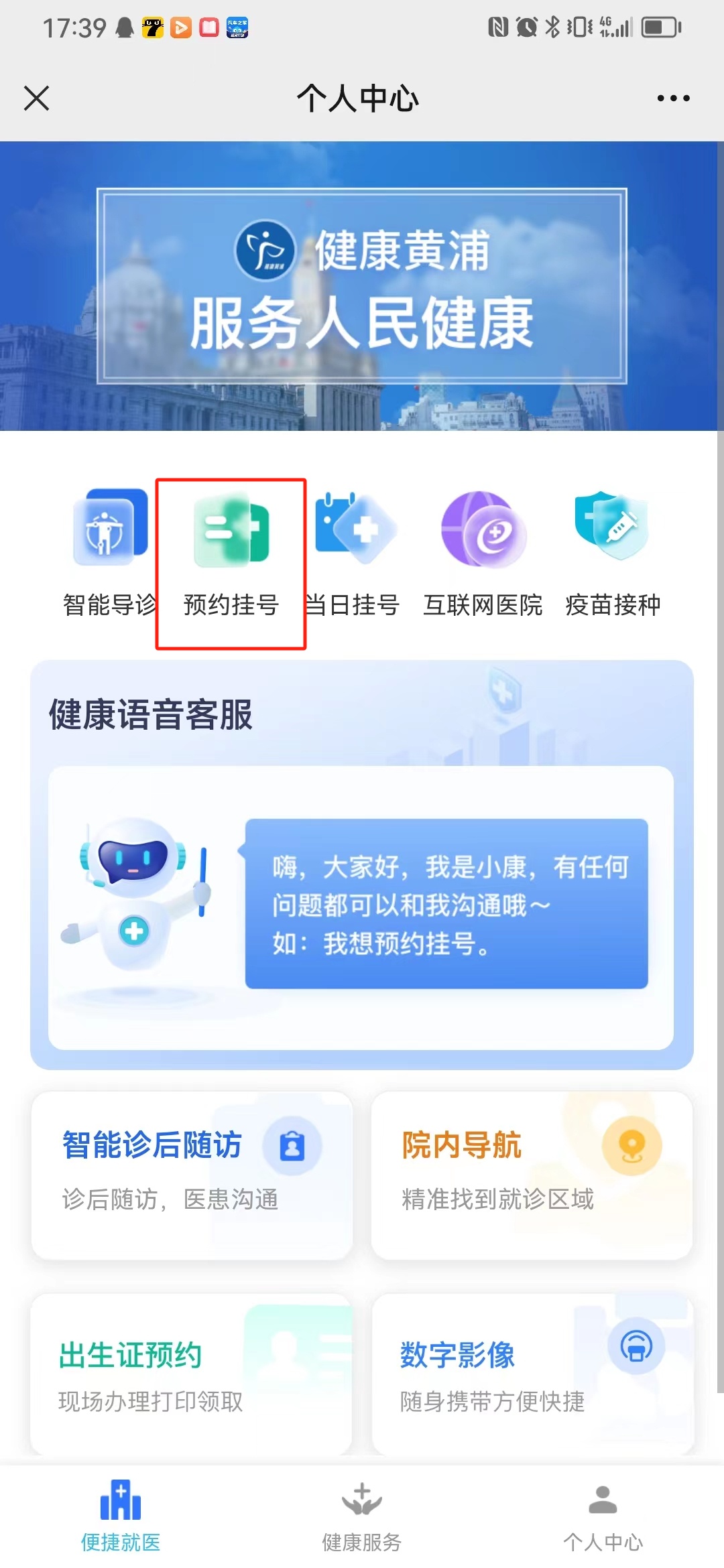Open the 数字影像 digital imaging card
This screenshot has height=1568, width=724.
click(532, 1374)
